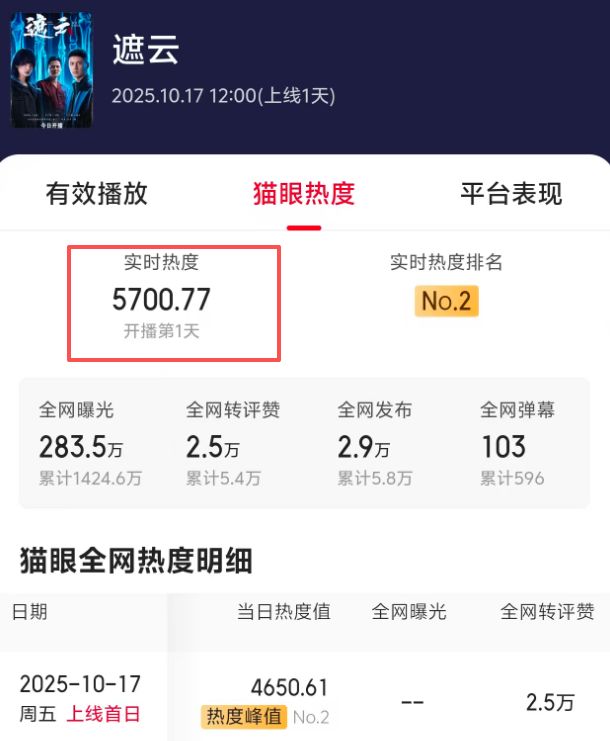Viewport: 610px width, 741px height.
Task: Select the 猫眼热度 tab
Action: (303, 194)
